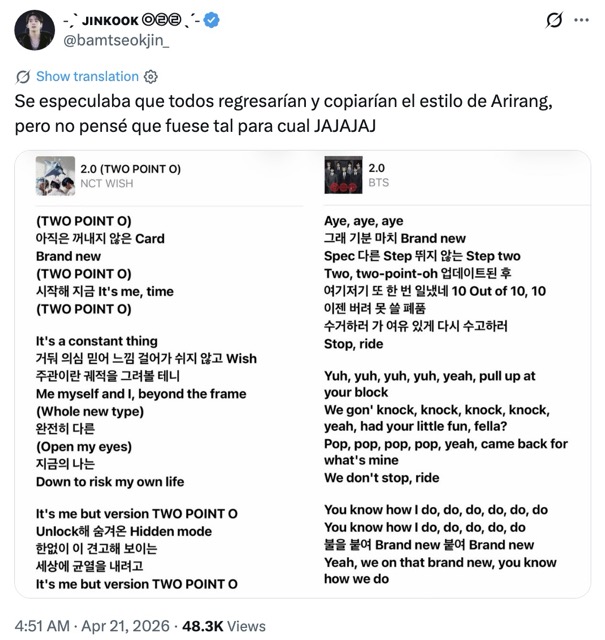Viewport: 605px width, 640px height.
Task: Tap the Grok explain icon
Action: click(552, 21)
